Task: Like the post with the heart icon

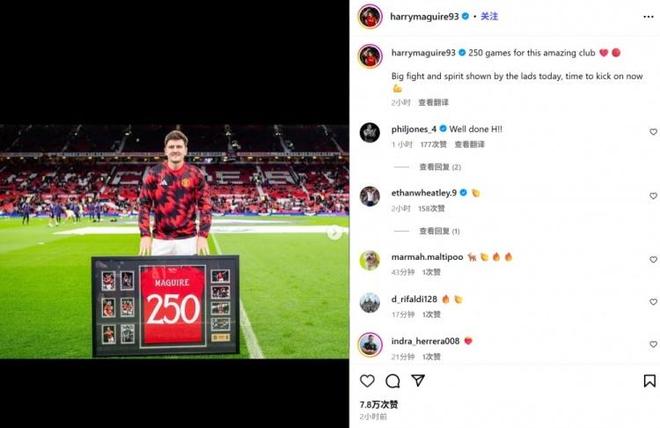Action: [x=367, y=381]
